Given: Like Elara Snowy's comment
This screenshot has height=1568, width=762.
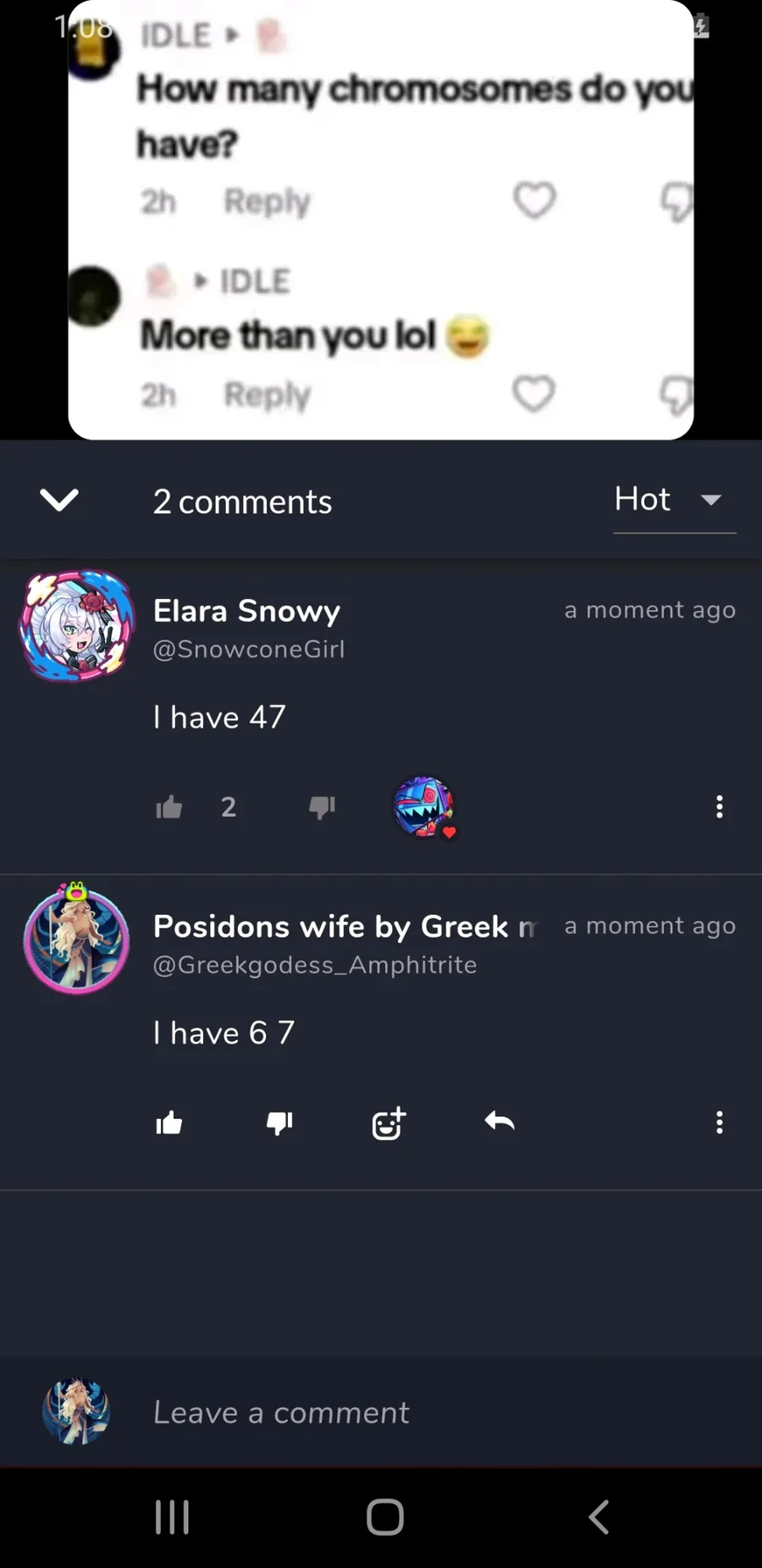Looking at the screenshot, I should [x=169, y=807].
